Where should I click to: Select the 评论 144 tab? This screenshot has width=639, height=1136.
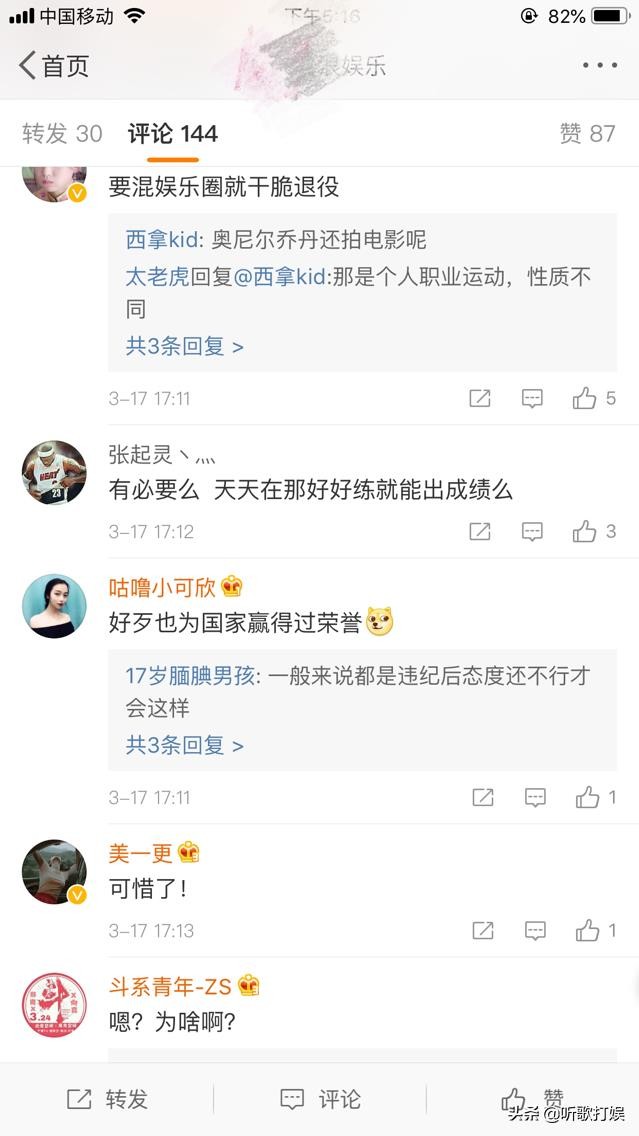click(172, 134)
